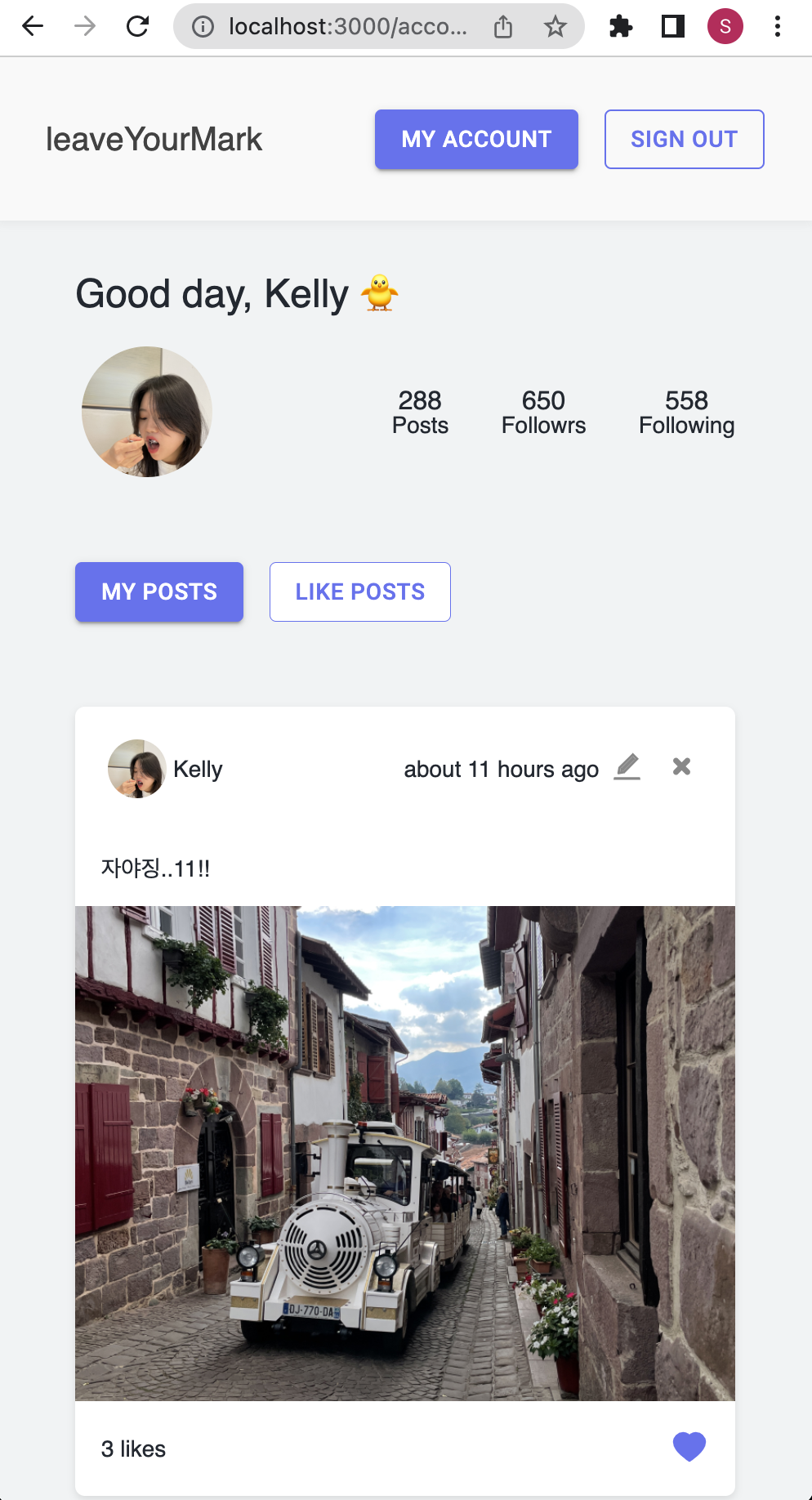Screen dimensions: 812x1500
Task: Open the leaveYourMark home link
Action: point(154,140)
